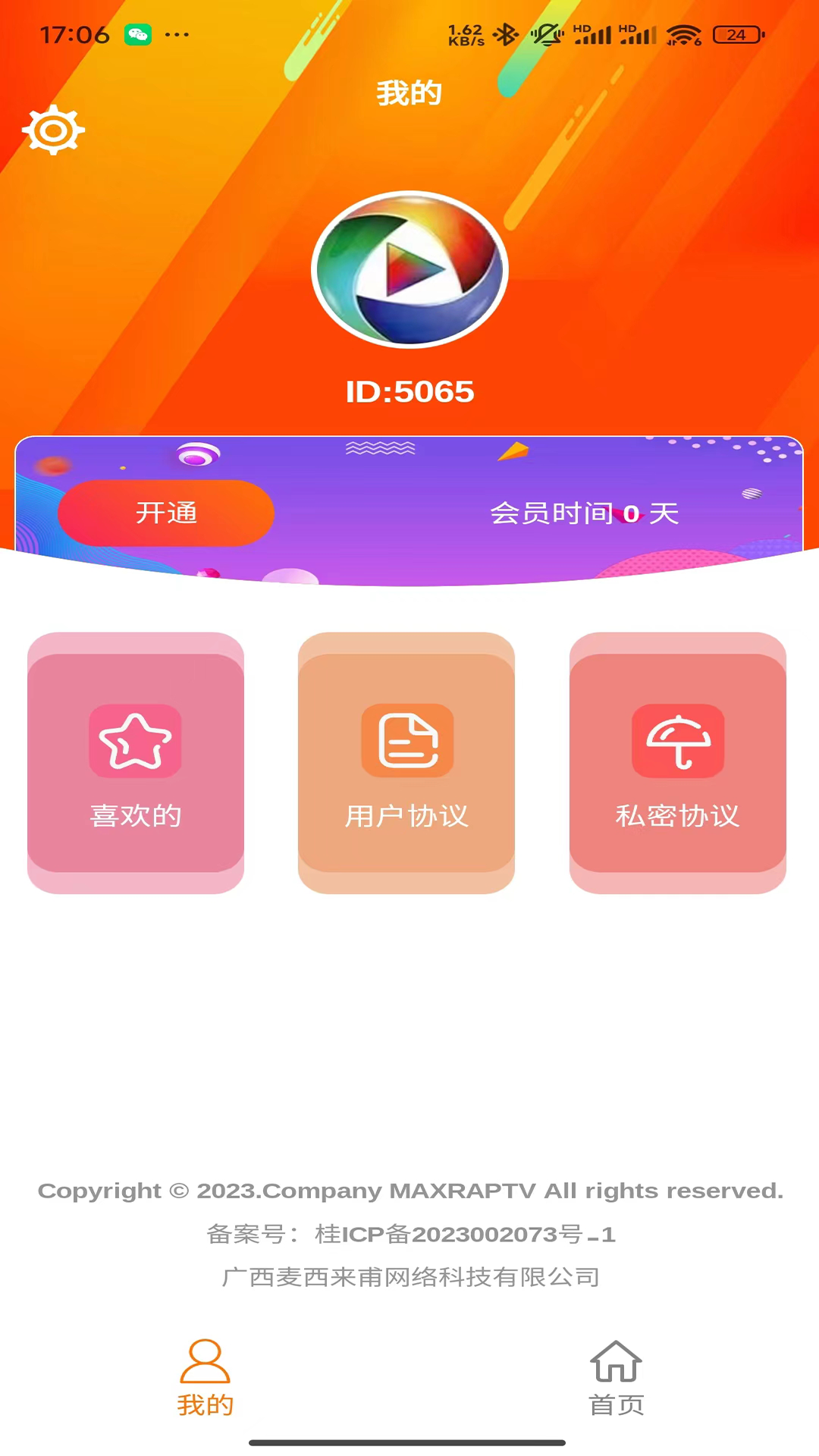Tap the mute notification icon in status bar
The height and width of the screenshot is (1456, 819).
click(x=548, y=34)
